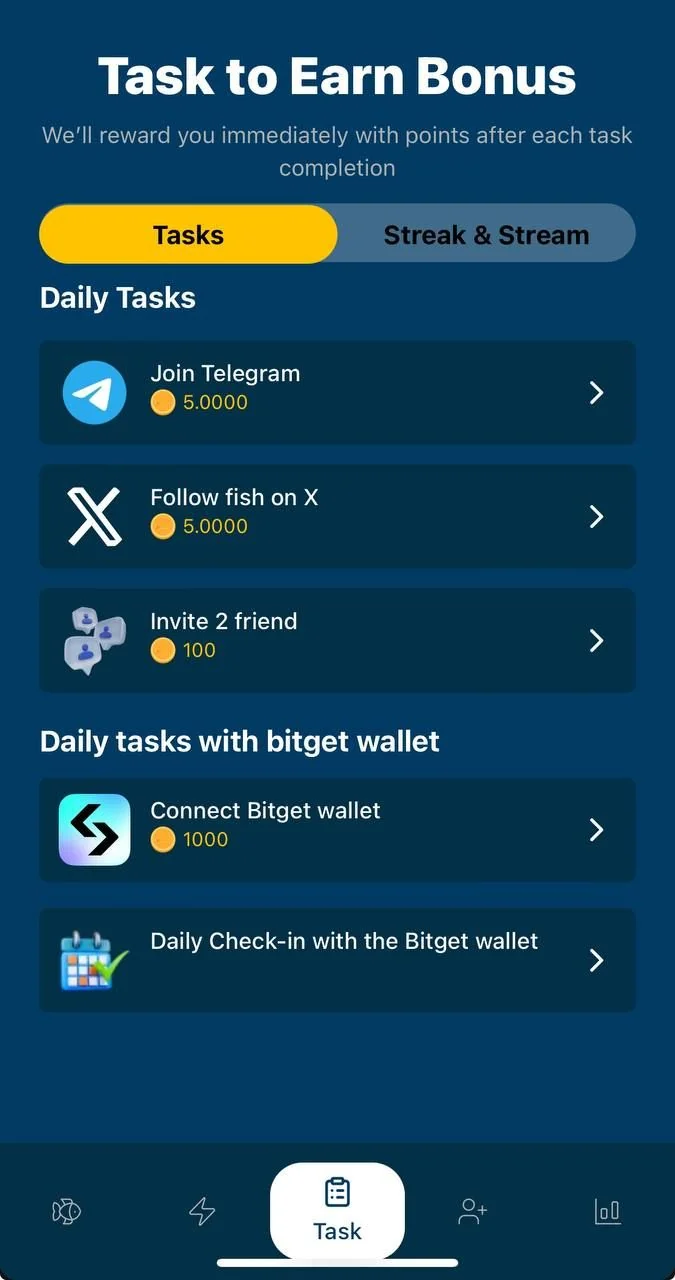The height and width of the screenshot is (1280, 675).
Task: Go to the fish tab in bottom bar
Action: (x=66, y=1212)
